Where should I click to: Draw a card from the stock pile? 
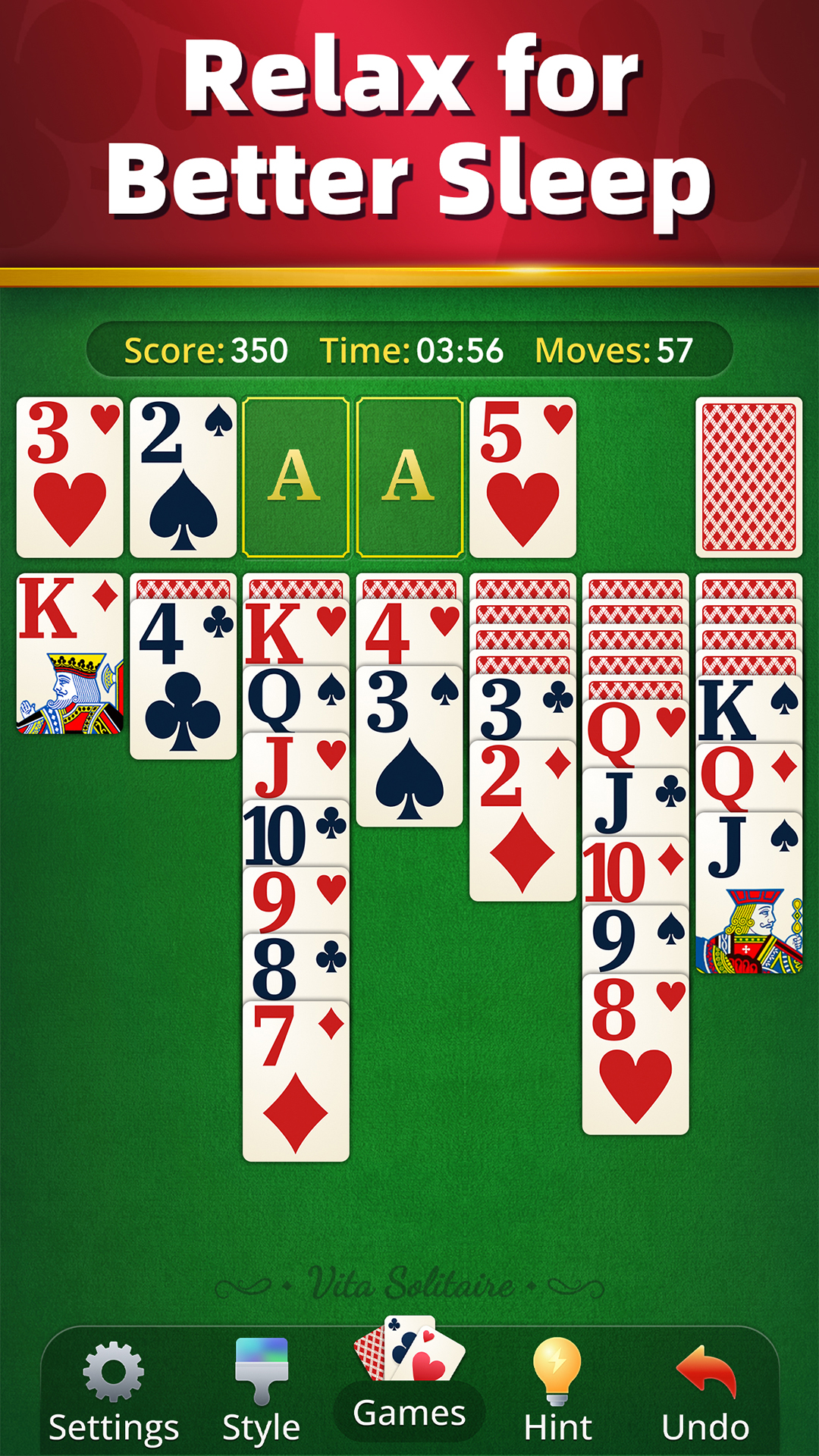(748, 476)
